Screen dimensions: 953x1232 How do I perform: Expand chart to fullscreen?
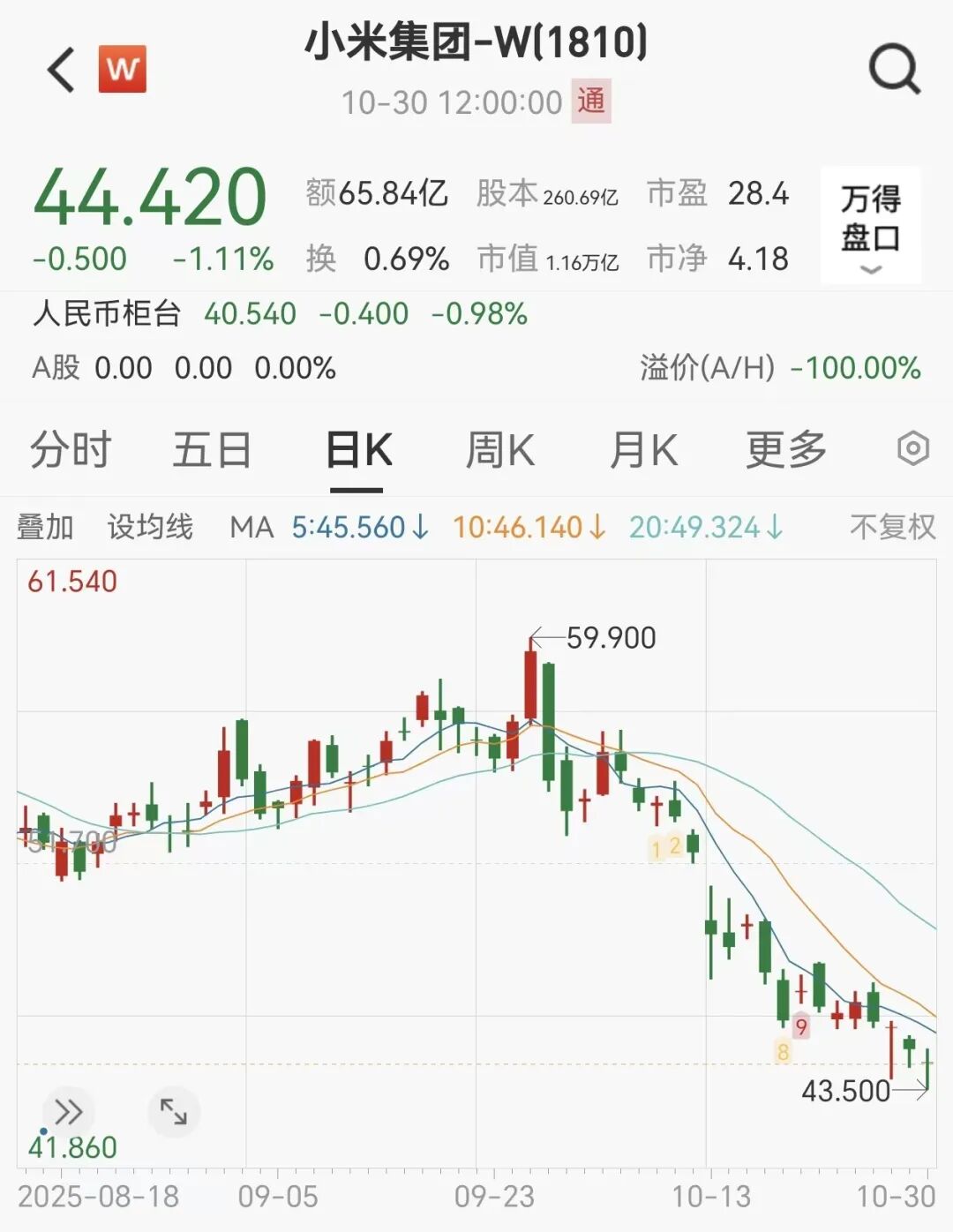coord(173,1112)
